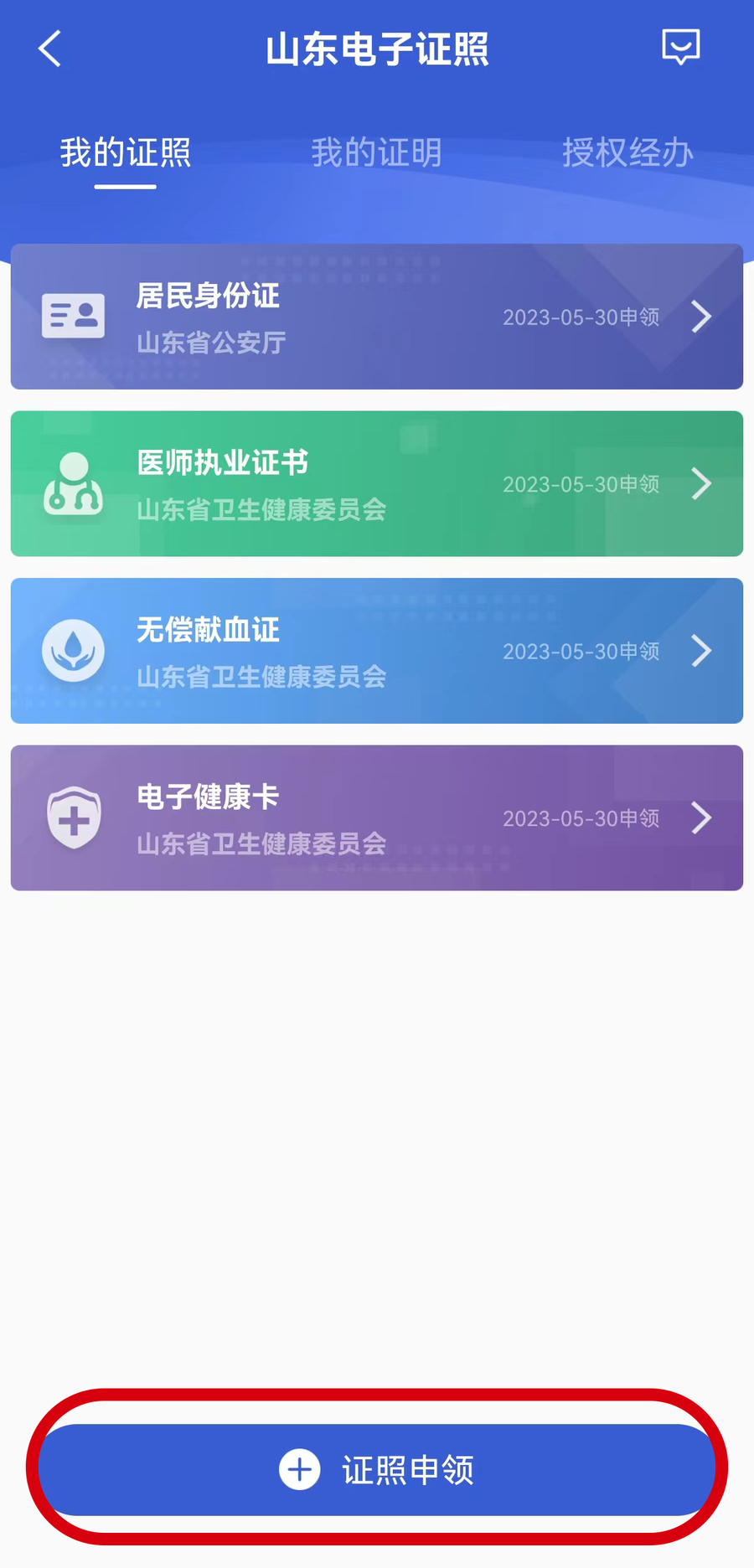Tap the 证照申领 button
The image size is (754, 1568).
point(377,1470)
